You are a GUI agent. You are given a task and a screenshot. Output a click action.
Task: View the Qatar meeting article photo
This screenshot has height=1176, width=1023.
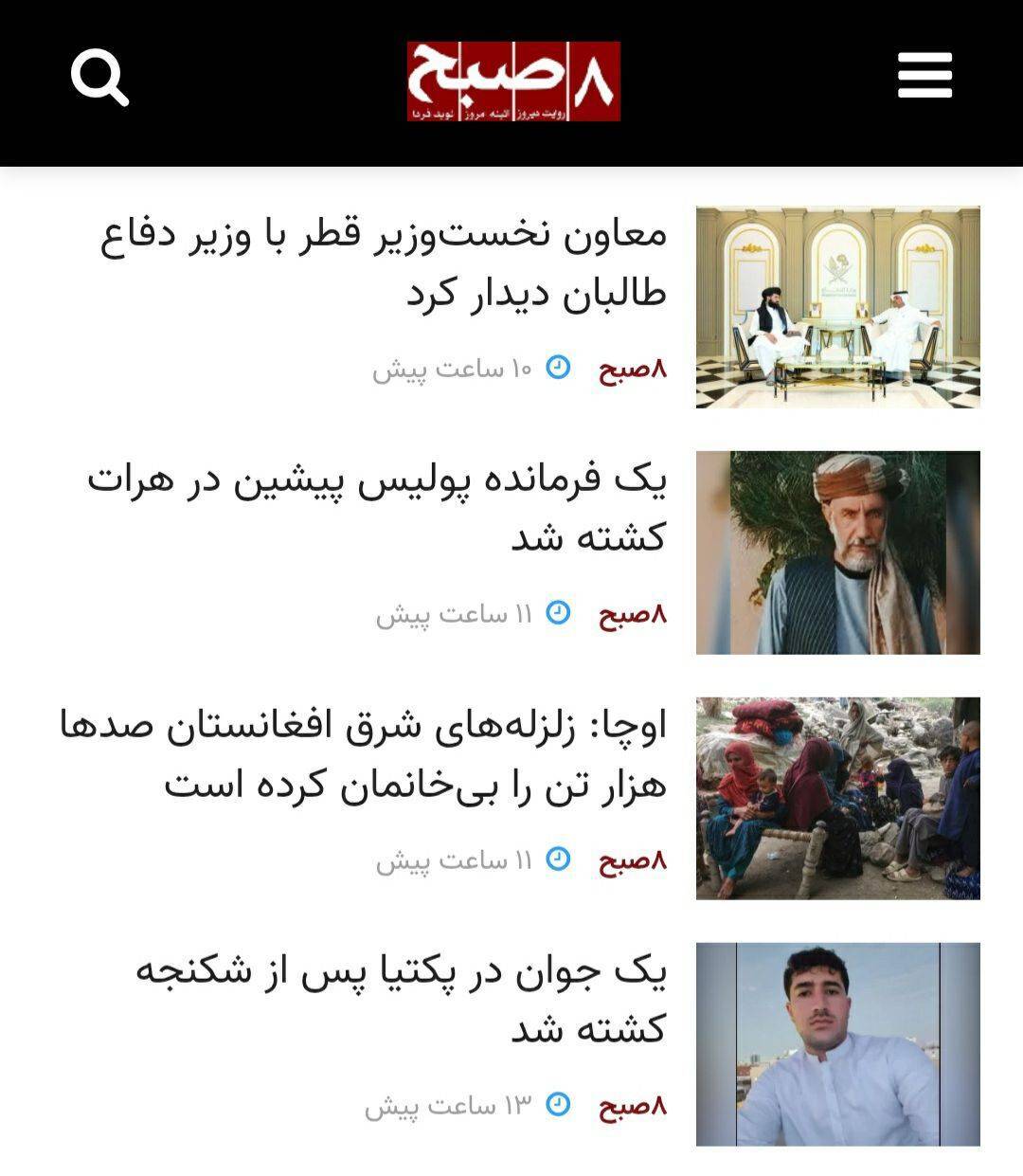tap(837, 307)
